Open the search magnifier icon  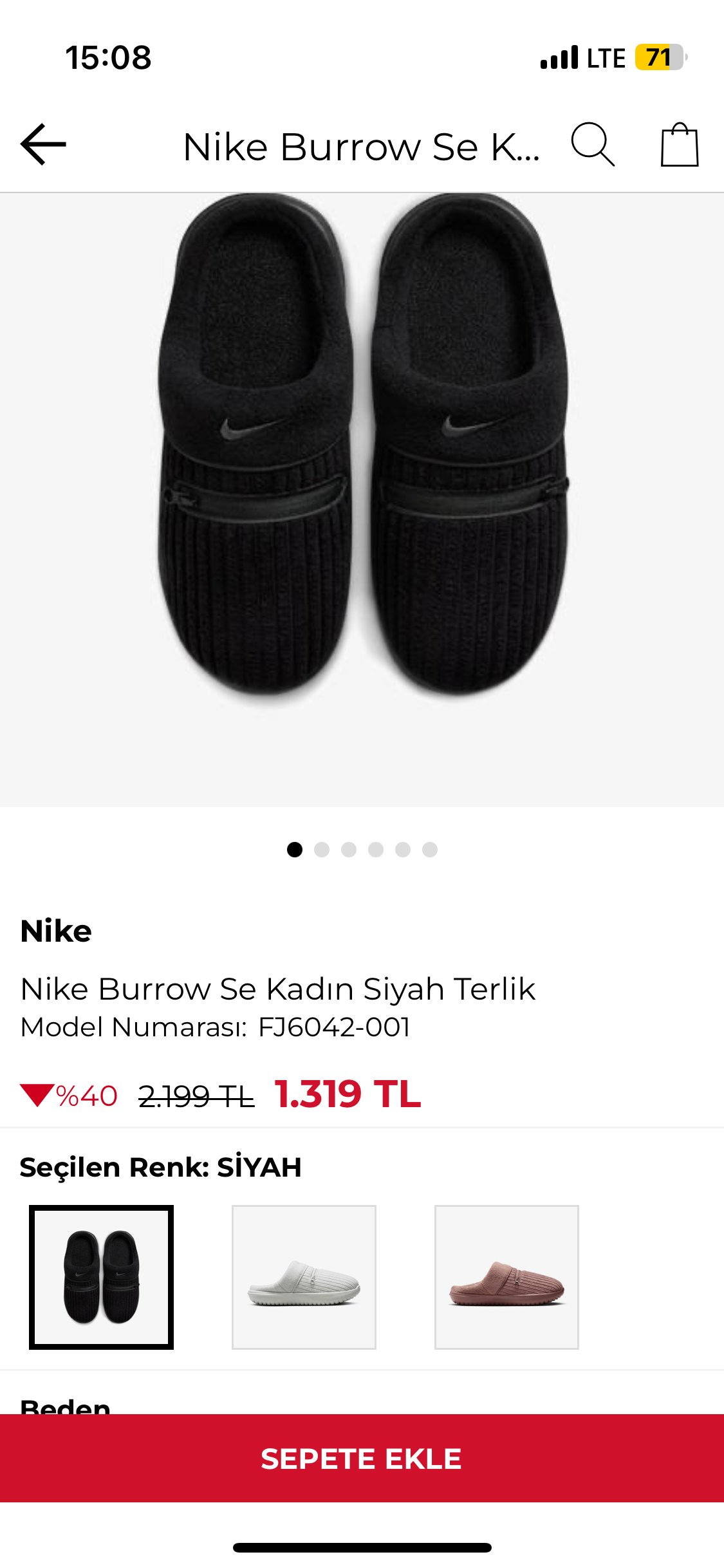(592, 145)
